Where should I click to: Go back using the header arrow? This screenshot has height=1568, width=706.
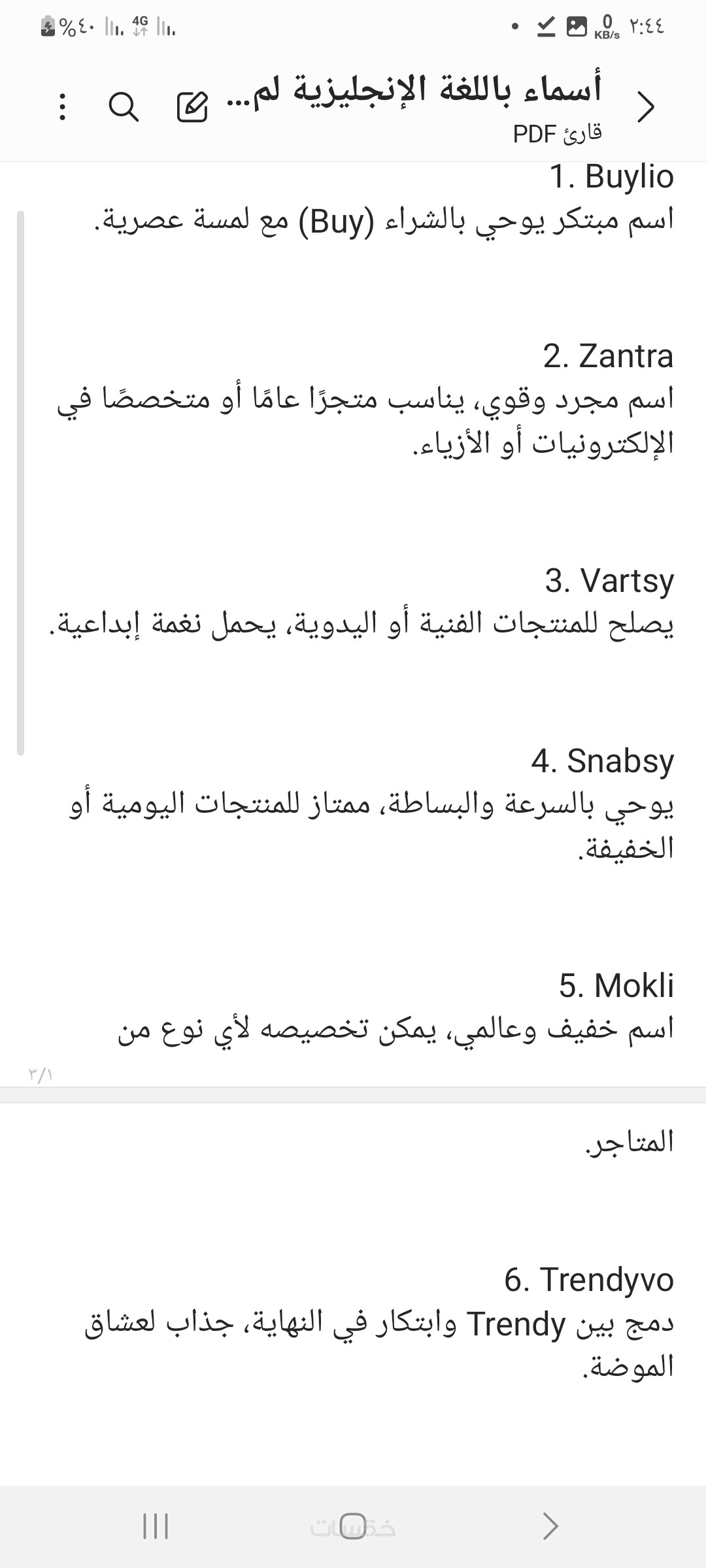646,107
